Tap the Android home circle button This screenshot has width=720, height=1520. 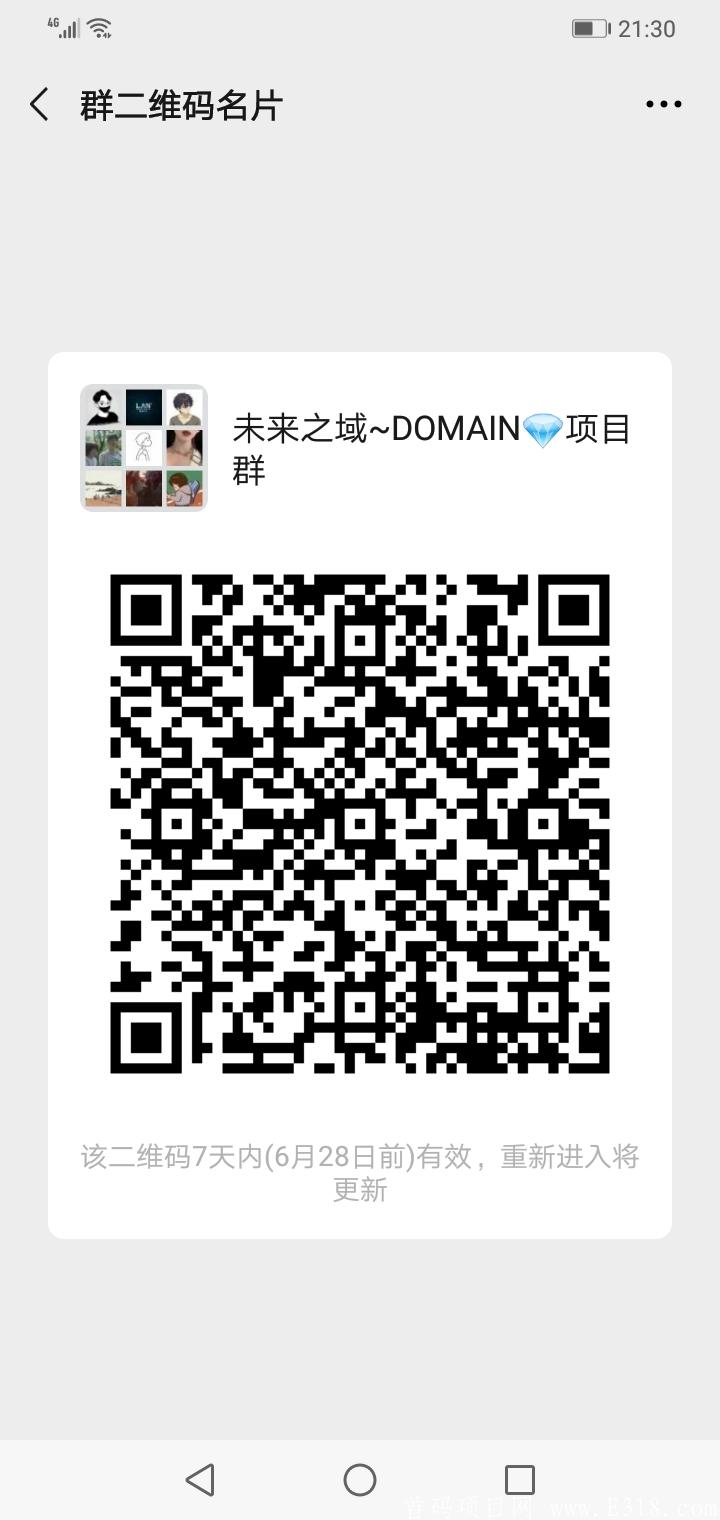pos(360,1479)
